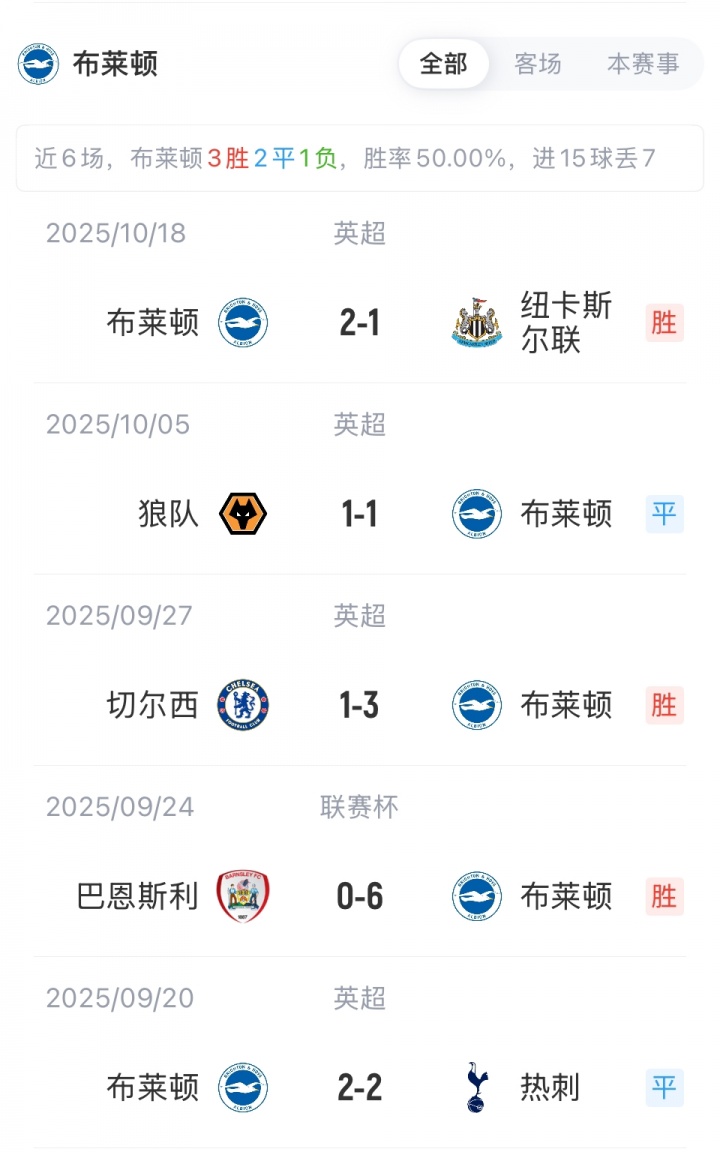Select the 全部 filter tab
Viewport: 720px width, 1152px height.
443,64
